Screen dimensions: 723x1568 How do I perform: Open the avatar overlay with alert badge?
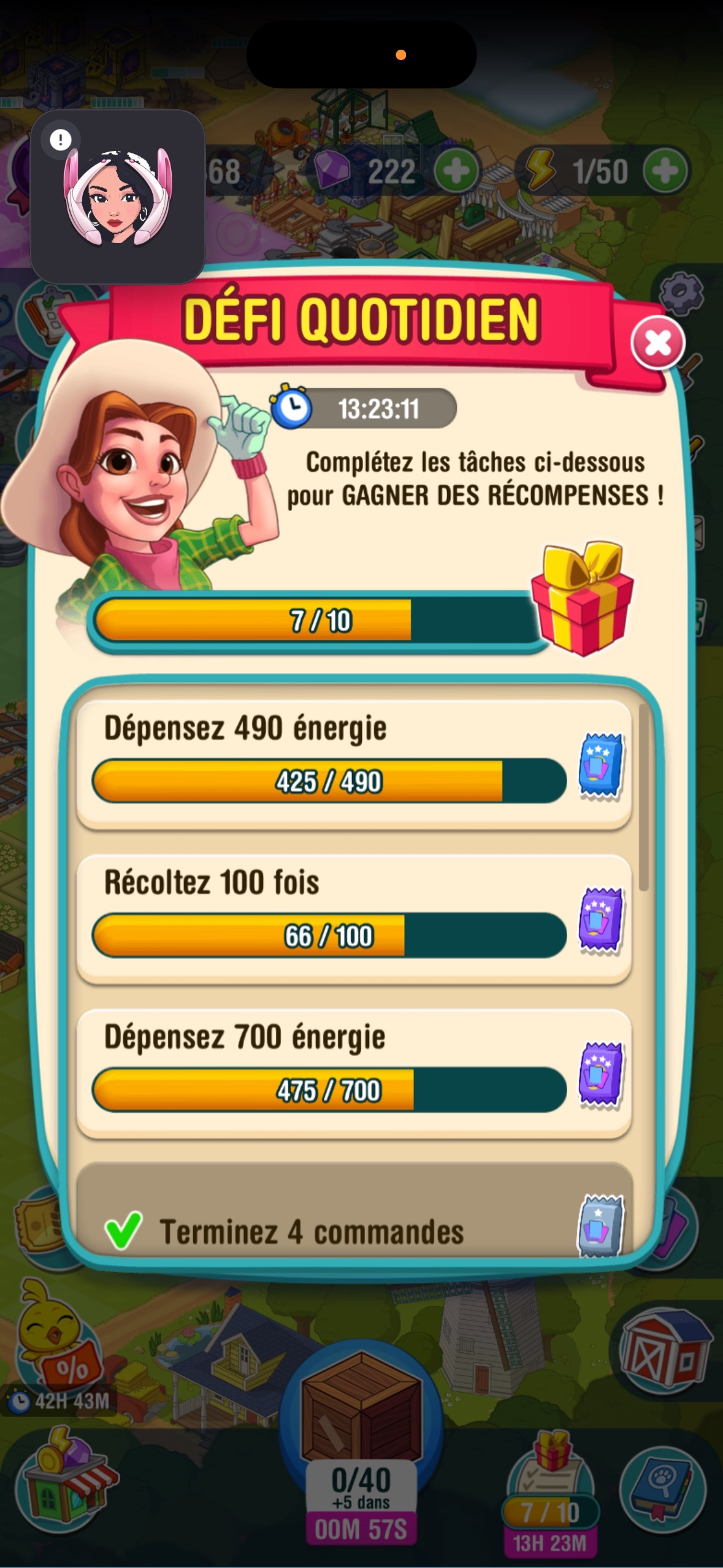tap(117, 196)
